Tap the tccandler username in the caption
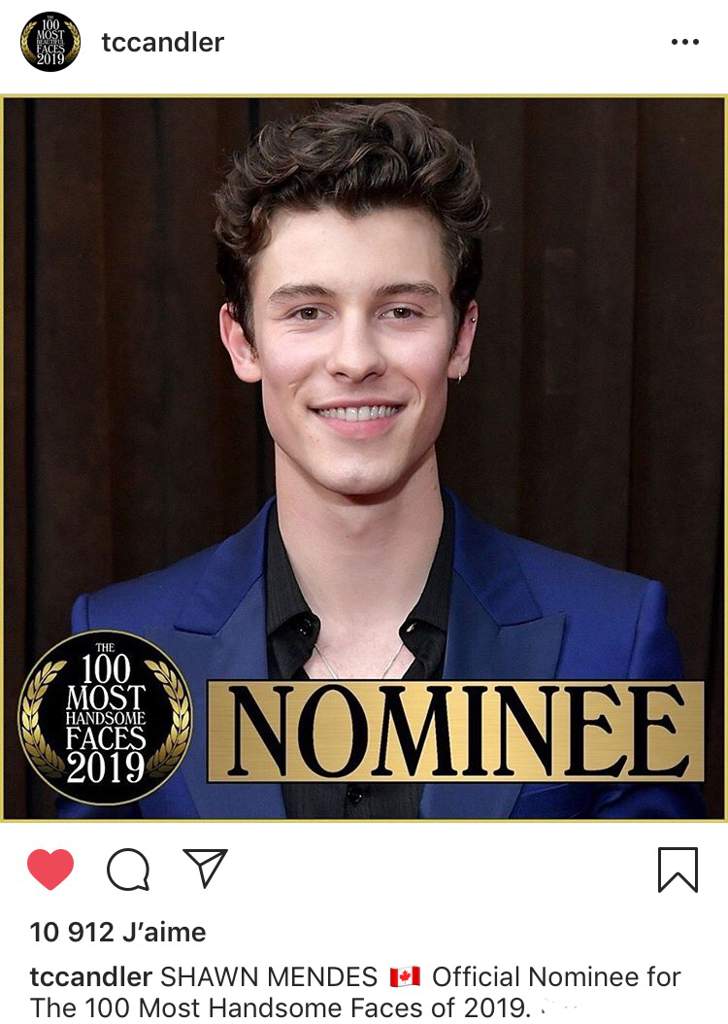 [91, 977]
